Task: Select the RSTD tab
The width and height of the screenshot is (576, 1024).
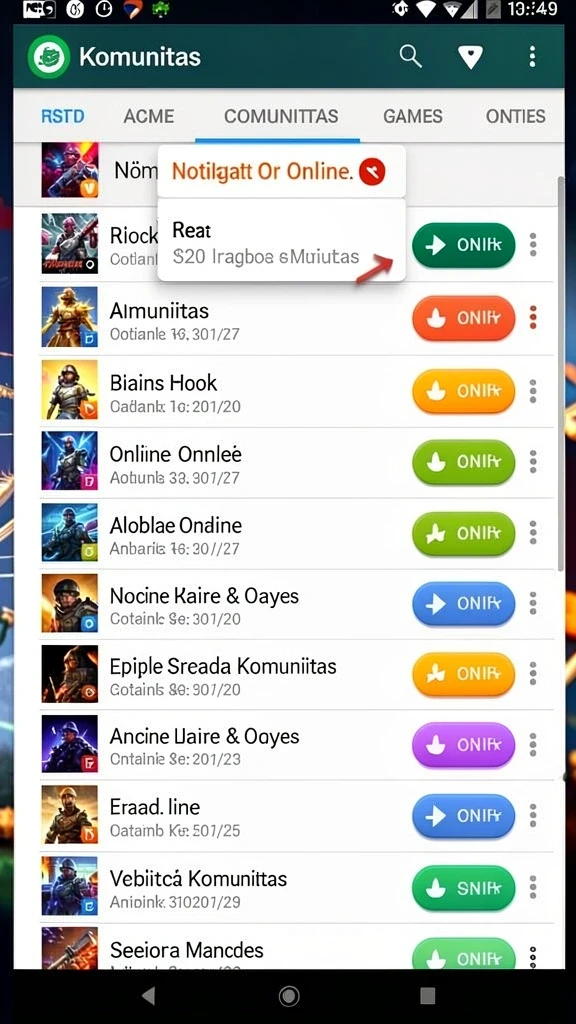Action: [63, 116]
